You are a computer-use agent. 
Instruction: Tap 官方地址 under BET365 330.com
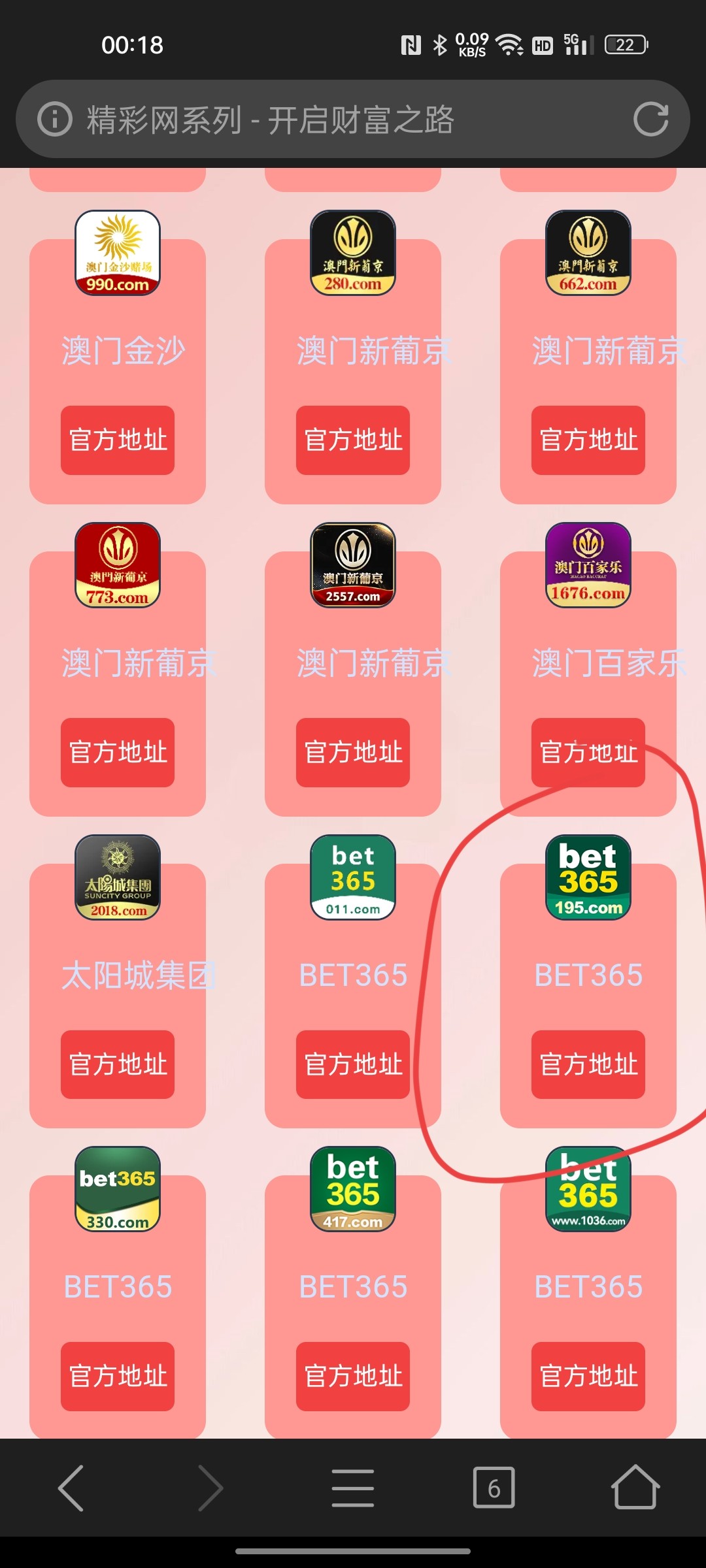tap(118, 1376)
